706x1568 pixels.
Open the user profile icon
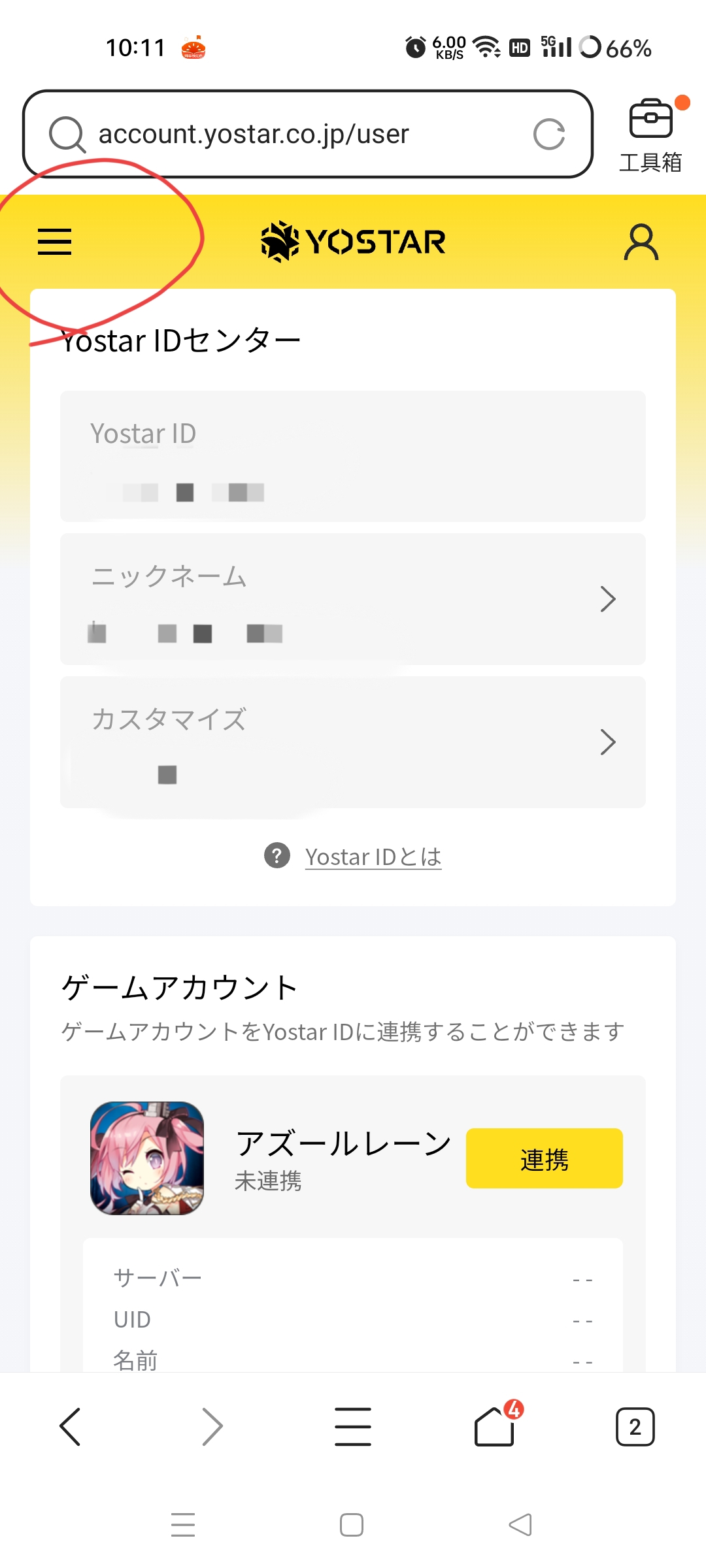tap(641, 242)
